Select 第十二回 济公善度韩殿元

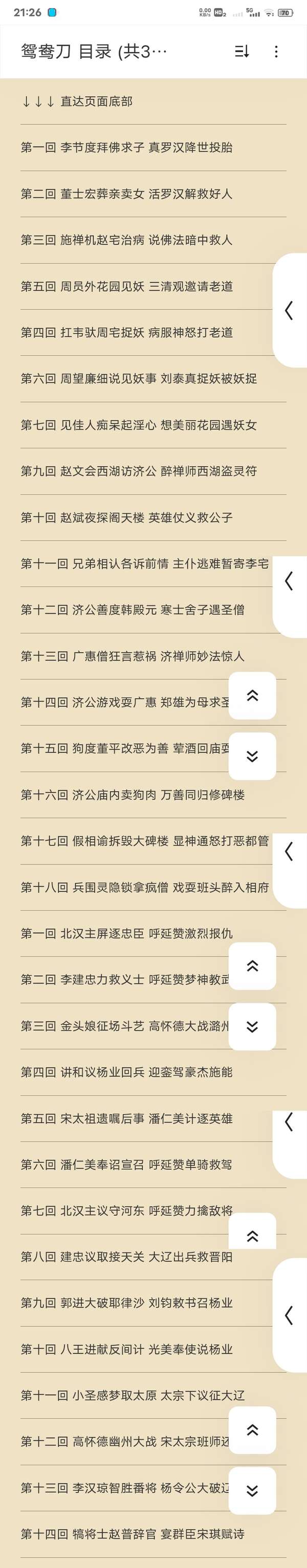pos(133,610)
